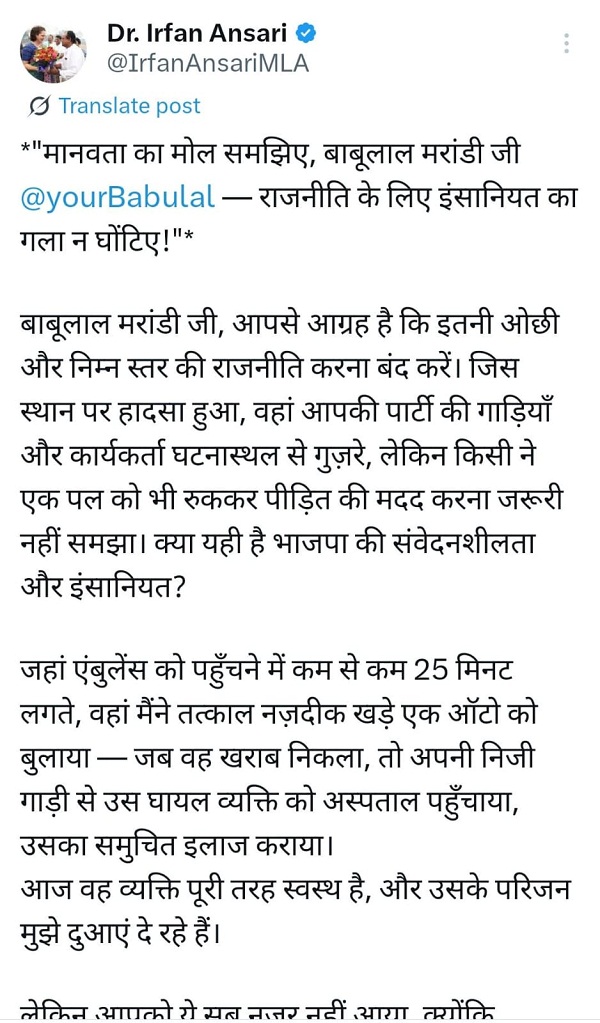Tap Translate post
The image size is (600, 1023).
coord(116,106)
